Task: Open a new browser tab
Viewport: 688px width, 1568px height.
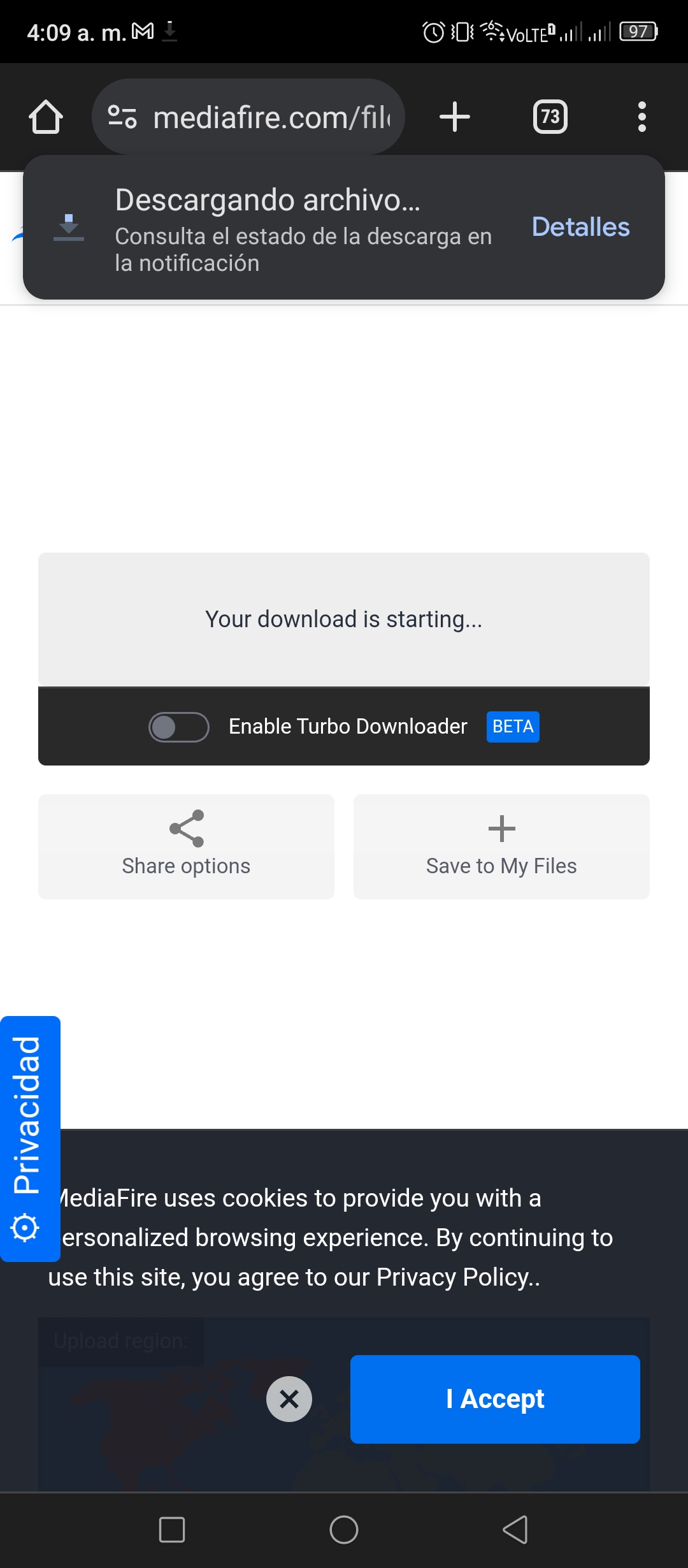Action: [455, 117]
